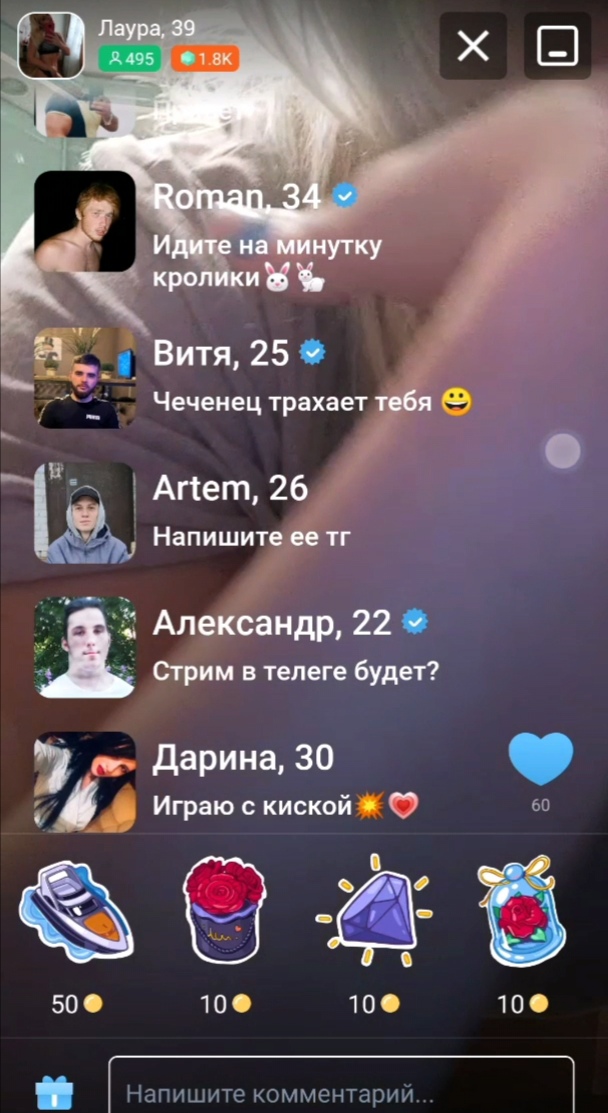
Task: Close the live stream
Action: (473, 46)
